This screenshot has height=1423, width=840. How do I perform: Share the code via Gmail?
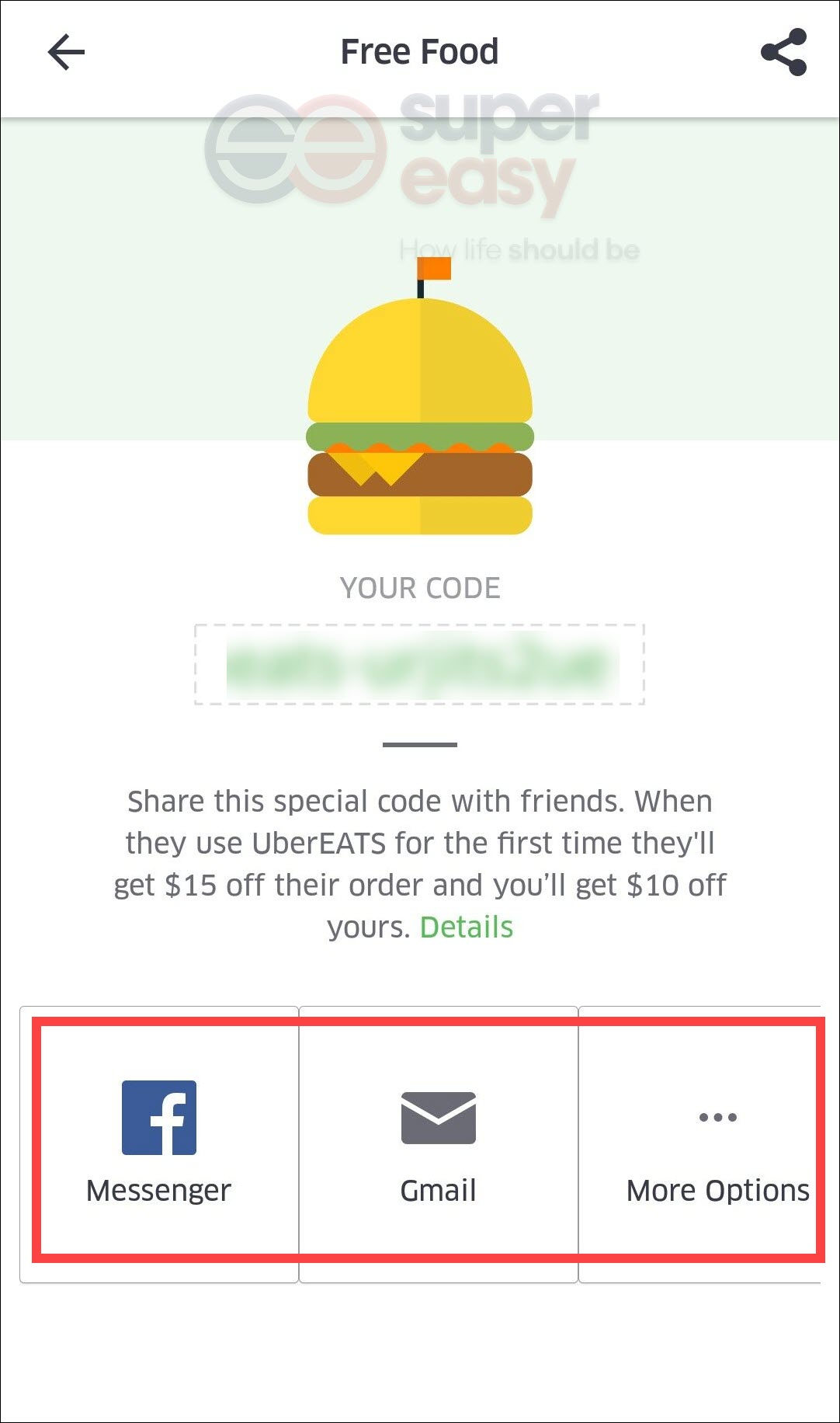point(439,1142)
